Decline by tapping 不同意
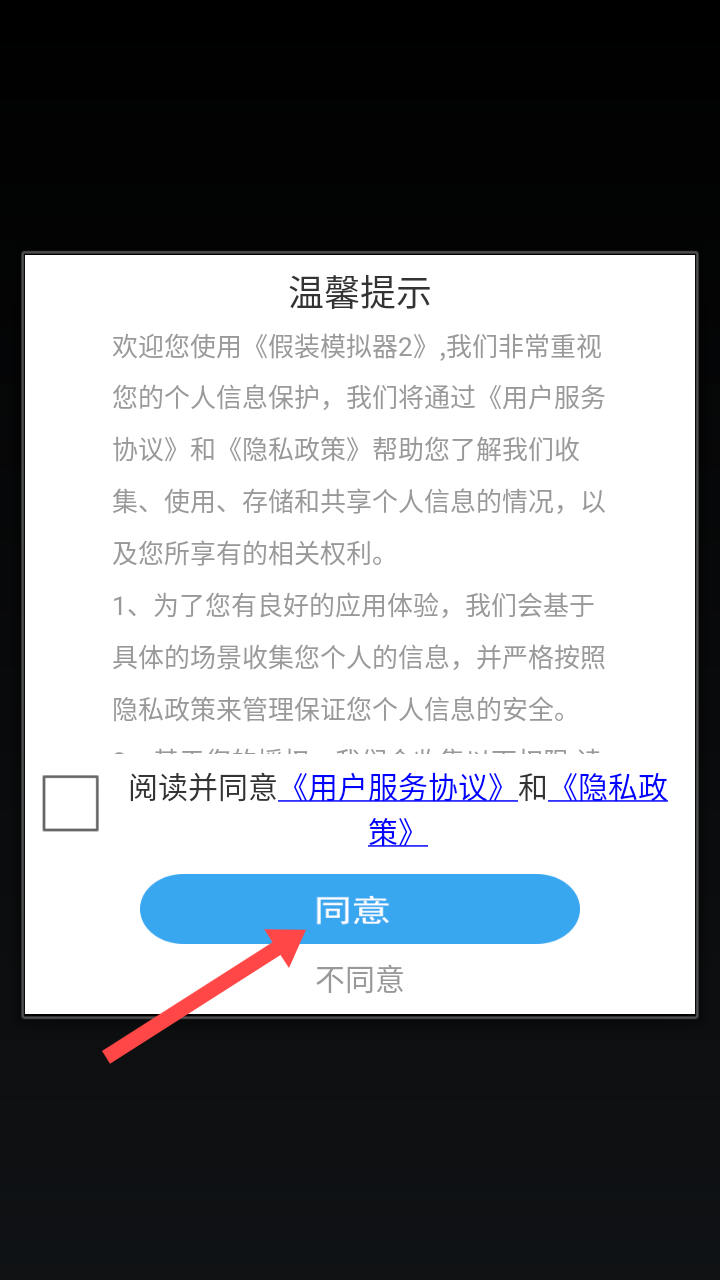Screen dimensions: 720x1280 [x=360, y=979]
